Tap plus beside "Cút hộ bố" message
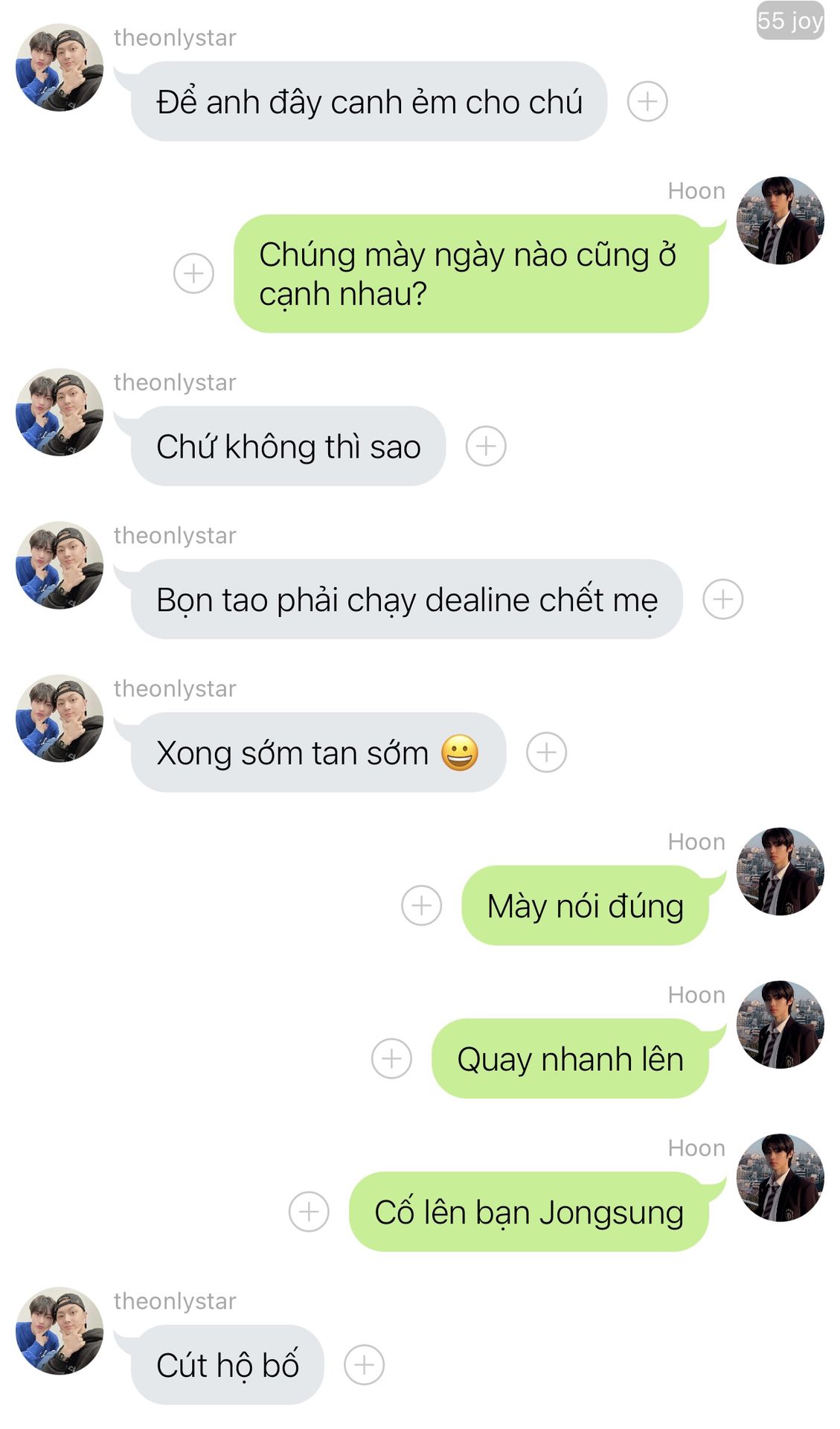 (x=365, y=1365)
